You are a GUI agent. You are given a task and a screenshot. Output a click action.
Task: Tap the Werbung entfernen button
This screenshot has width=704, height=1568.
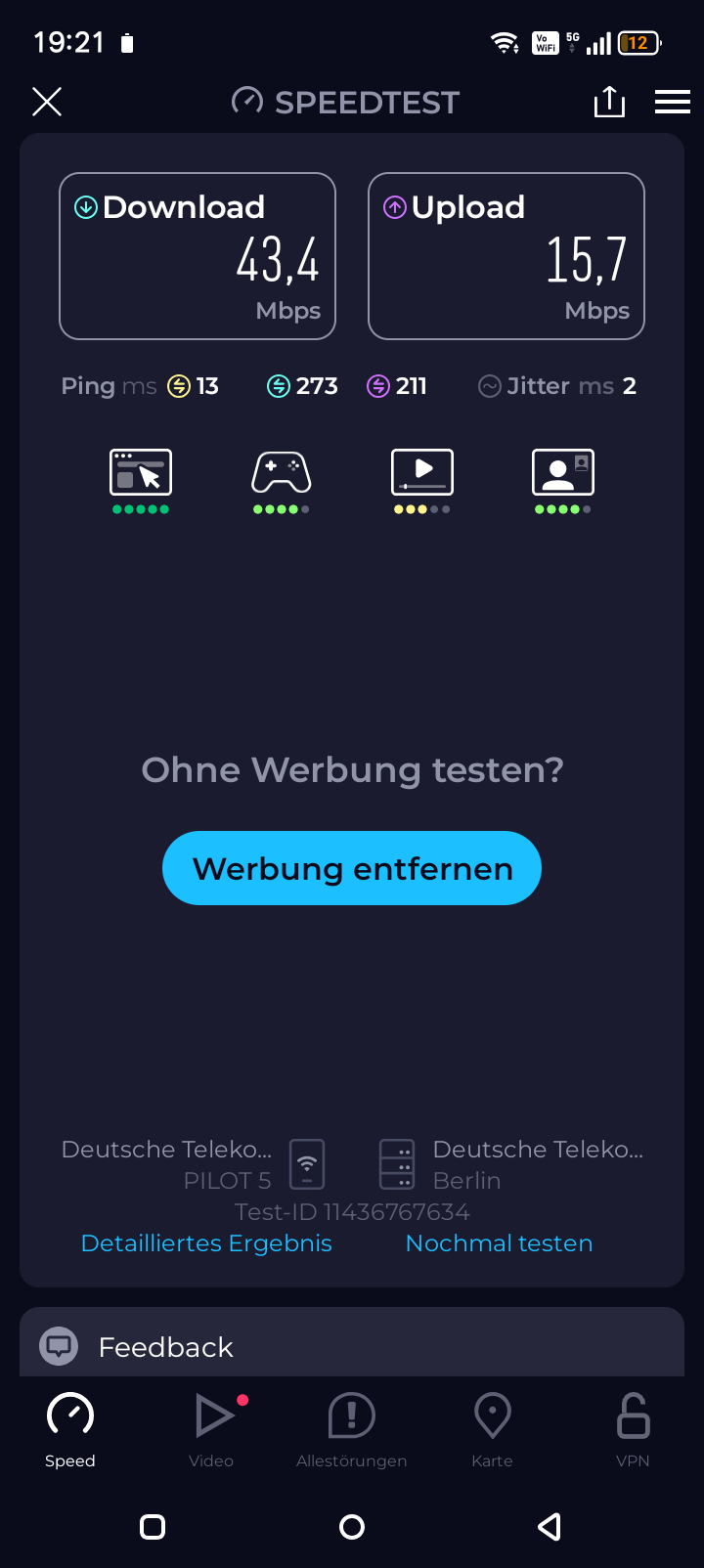pyautogui.click(x=352, y=868)
